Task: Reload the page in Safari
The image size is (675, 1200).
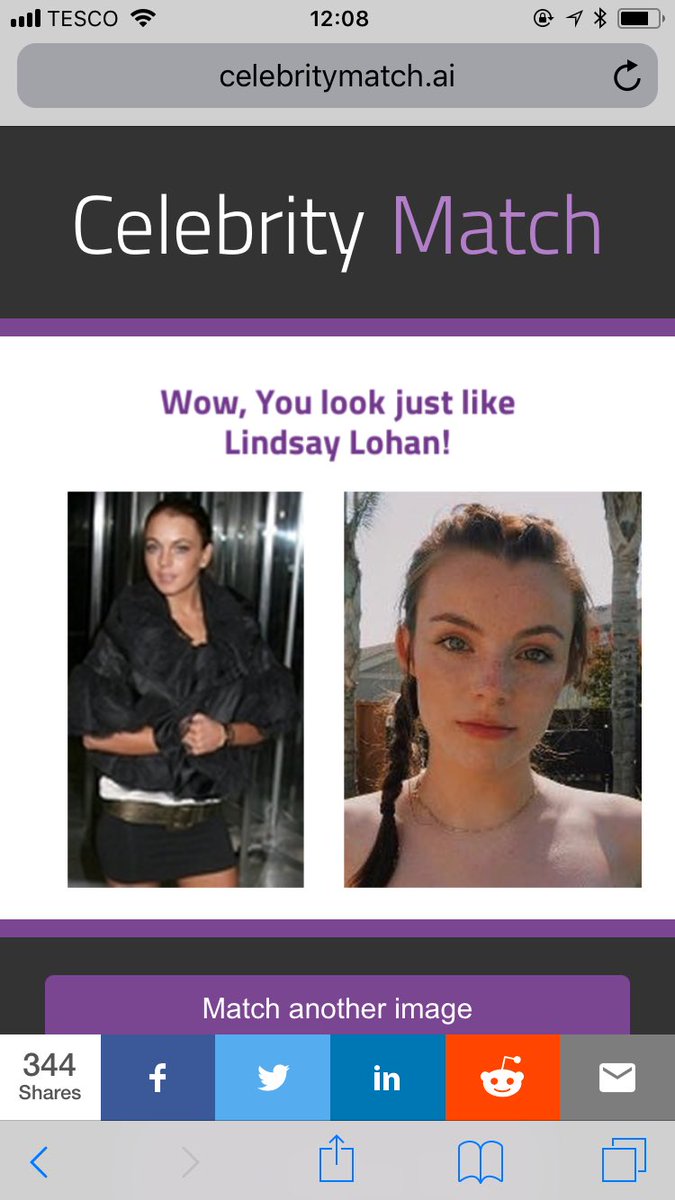Action: tap(627, 76)
